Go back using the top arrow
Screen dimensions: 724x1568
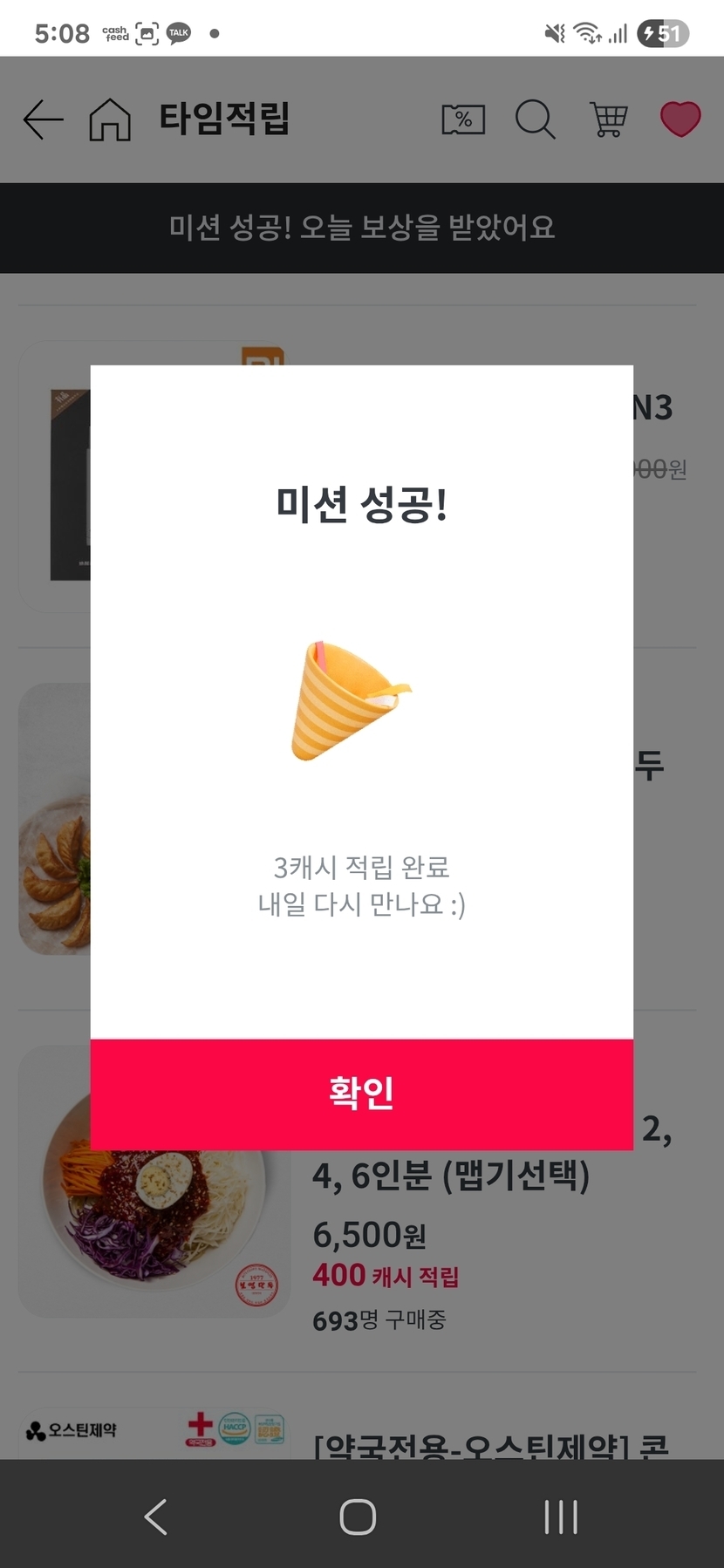coord(43,119)
